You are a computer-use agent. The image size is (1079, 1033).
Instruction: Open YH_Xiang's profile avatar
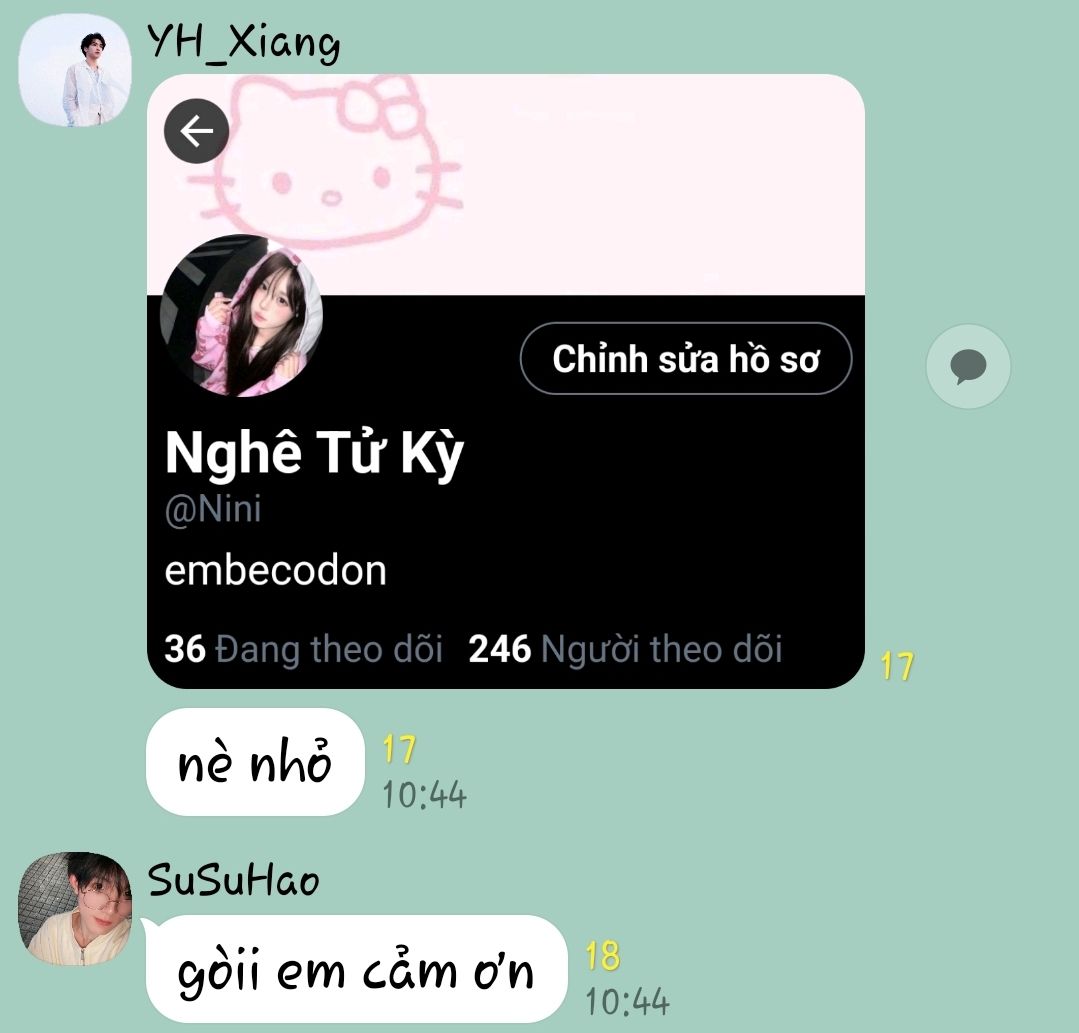(75, 70)
